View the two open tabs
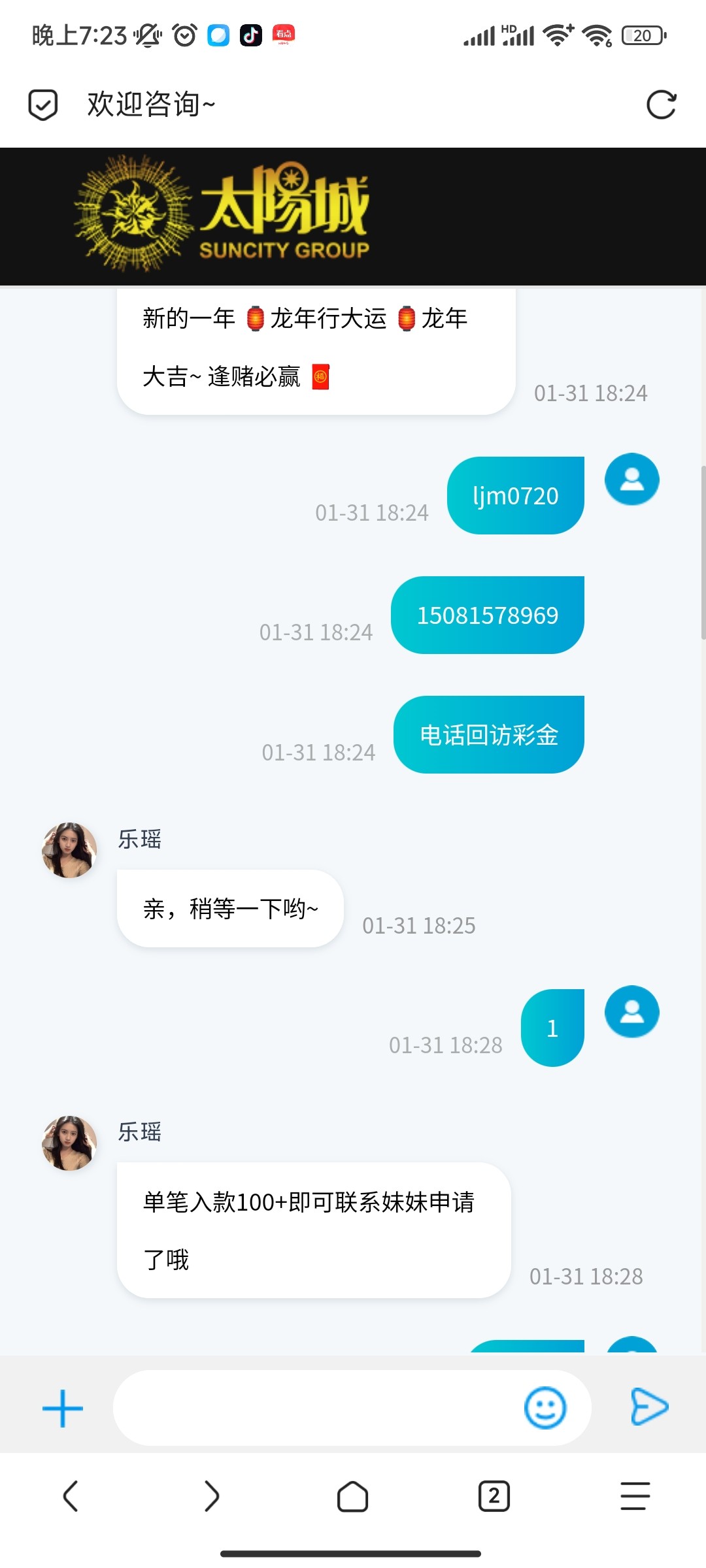Viewport: 706px width, 1568px height. [x=494, y=1496]
